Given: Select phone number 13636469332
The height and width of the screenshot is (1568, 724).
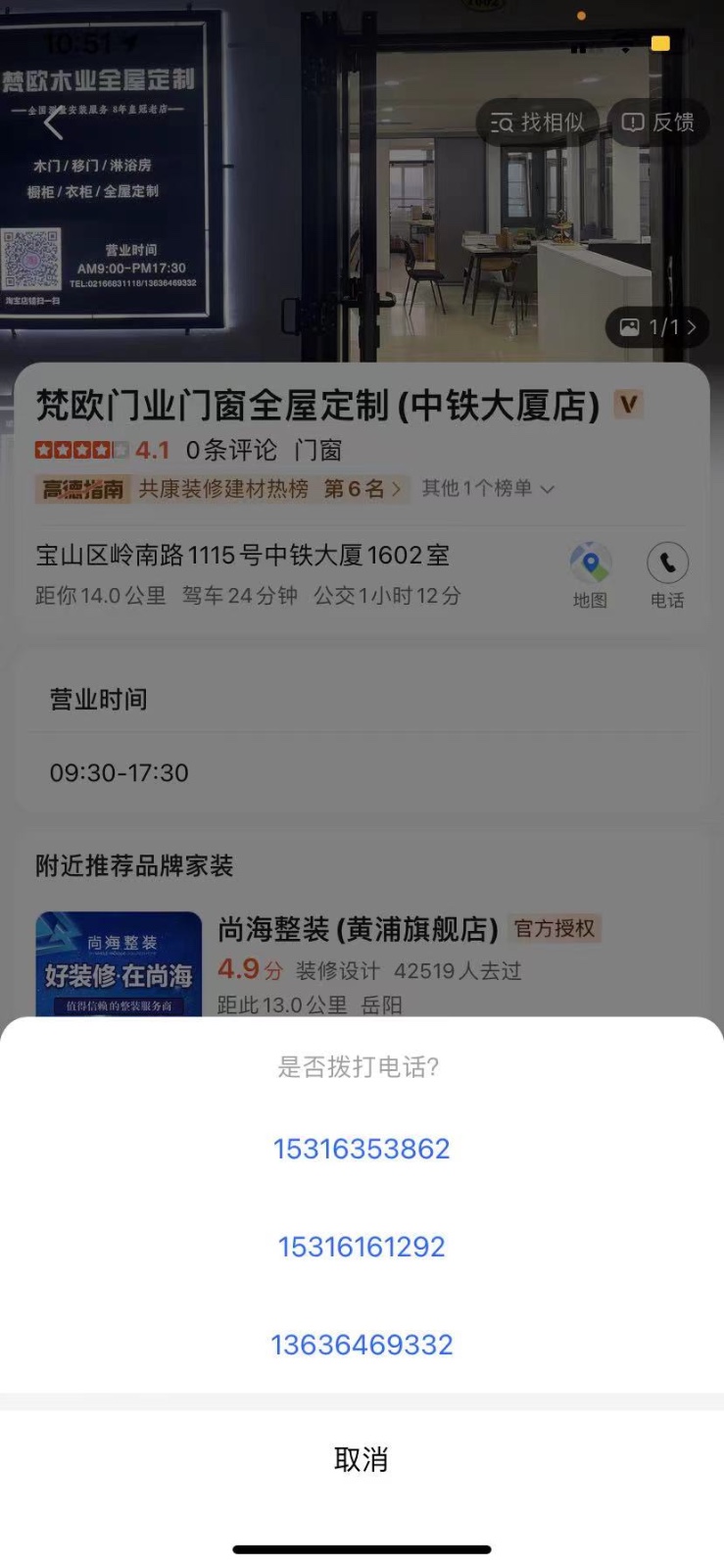Looking at the screenshot, I should (362, 1345).
